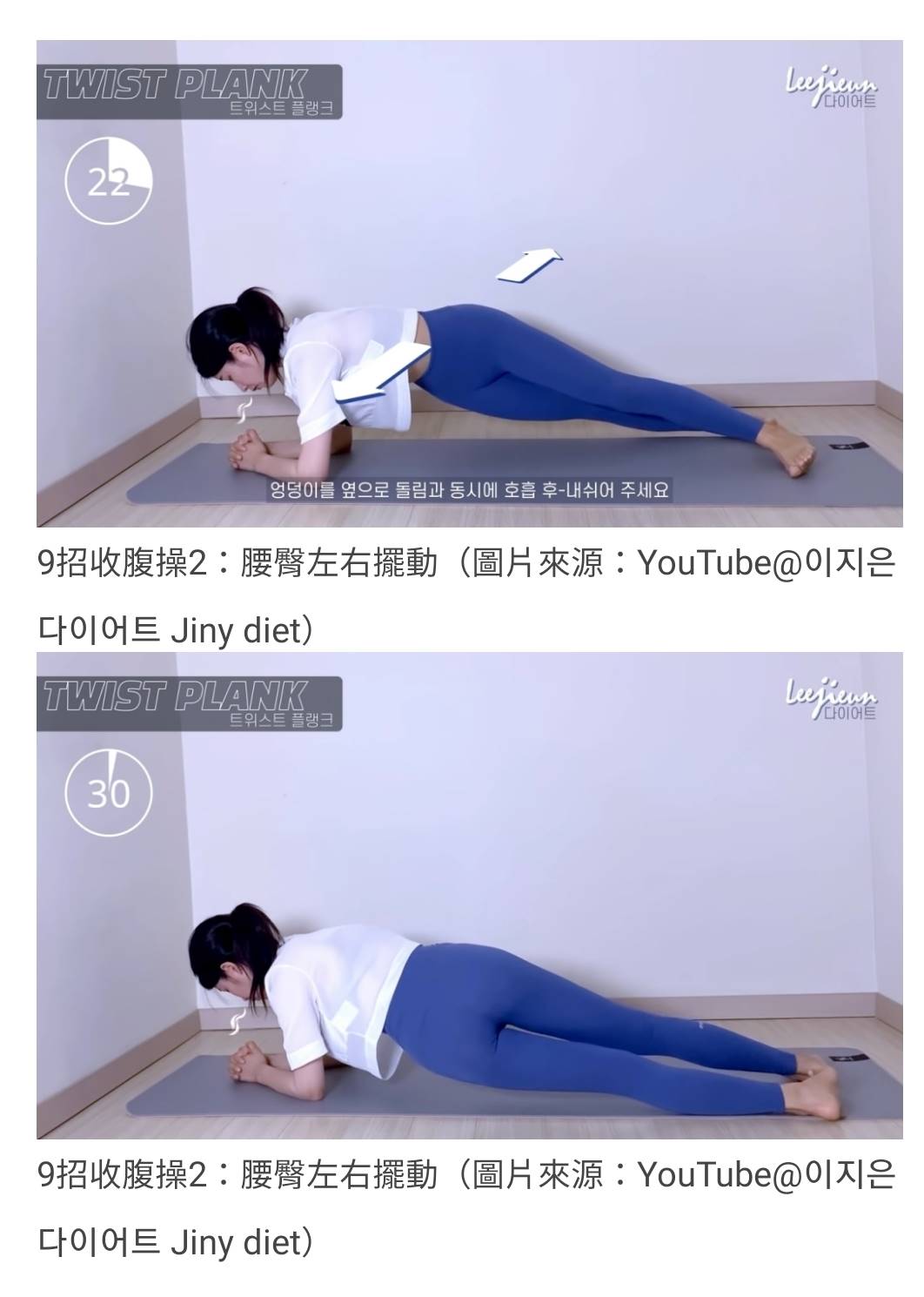Open the first Twist Plank image with arrows

pyautogui.click(x=470, y=284)
